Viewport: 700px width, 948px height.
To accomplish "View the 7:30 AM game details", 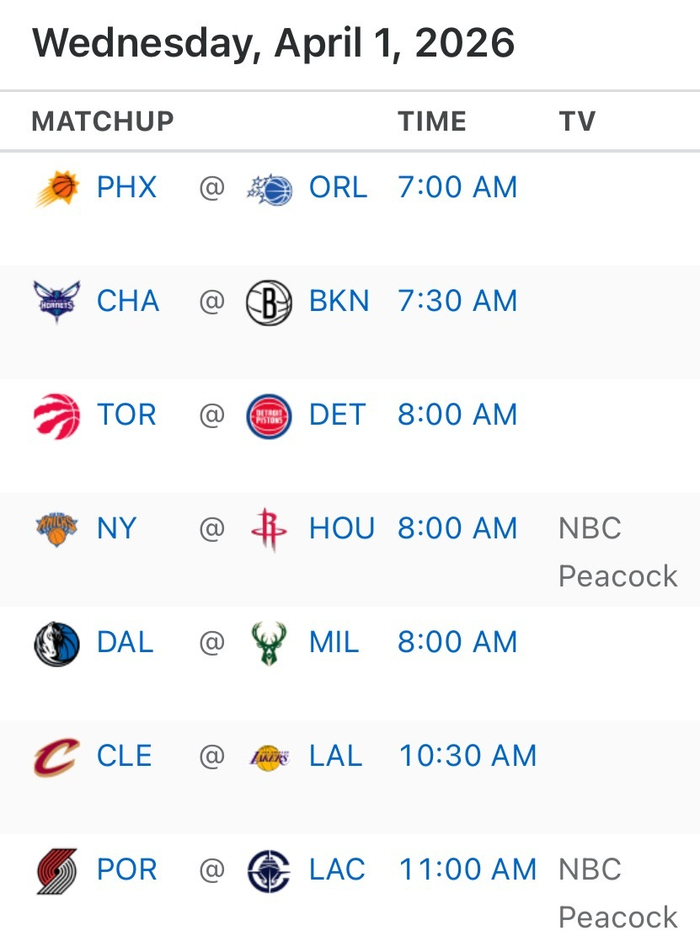I will pyautogui.click(x=457, y=301).
